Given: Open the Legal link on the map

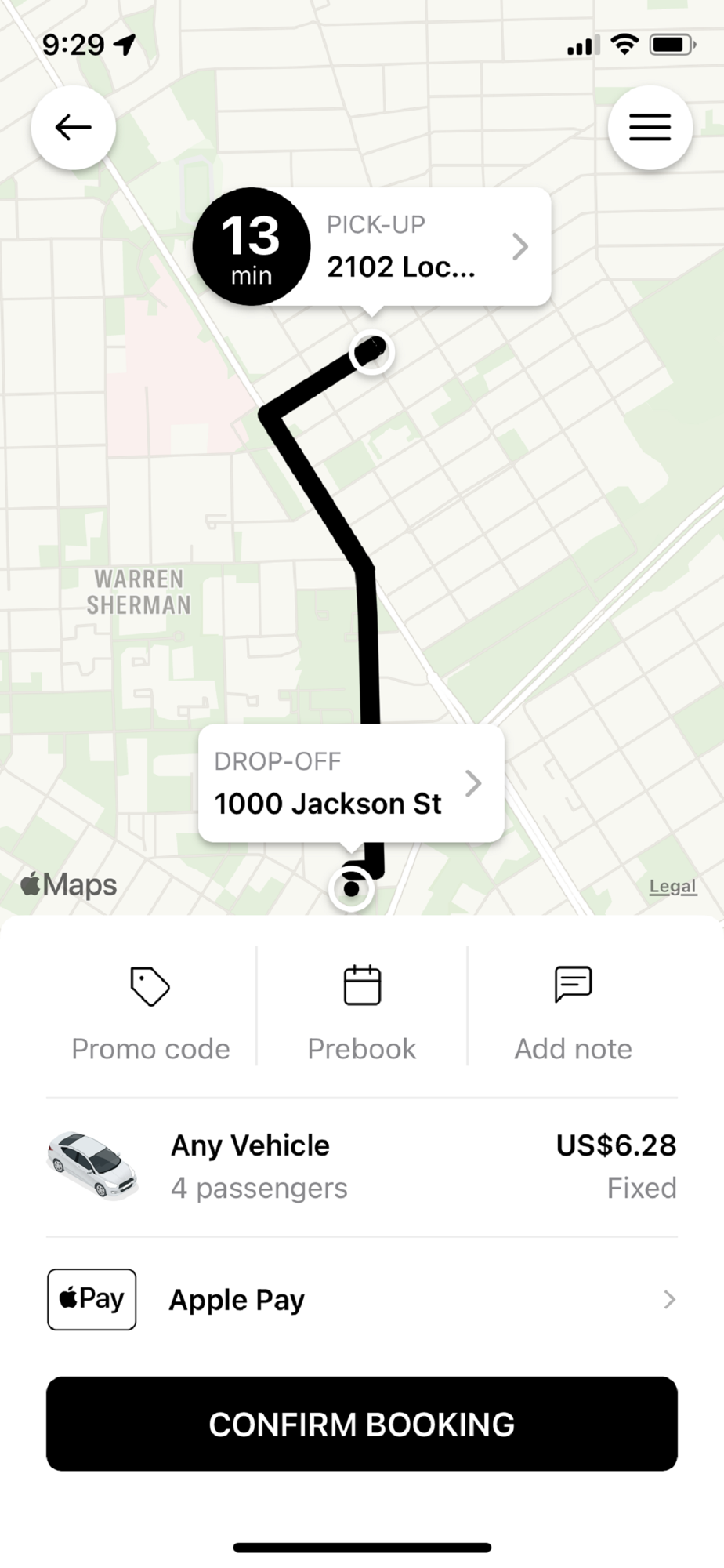Looking at the screenshot, I should 672,887.
